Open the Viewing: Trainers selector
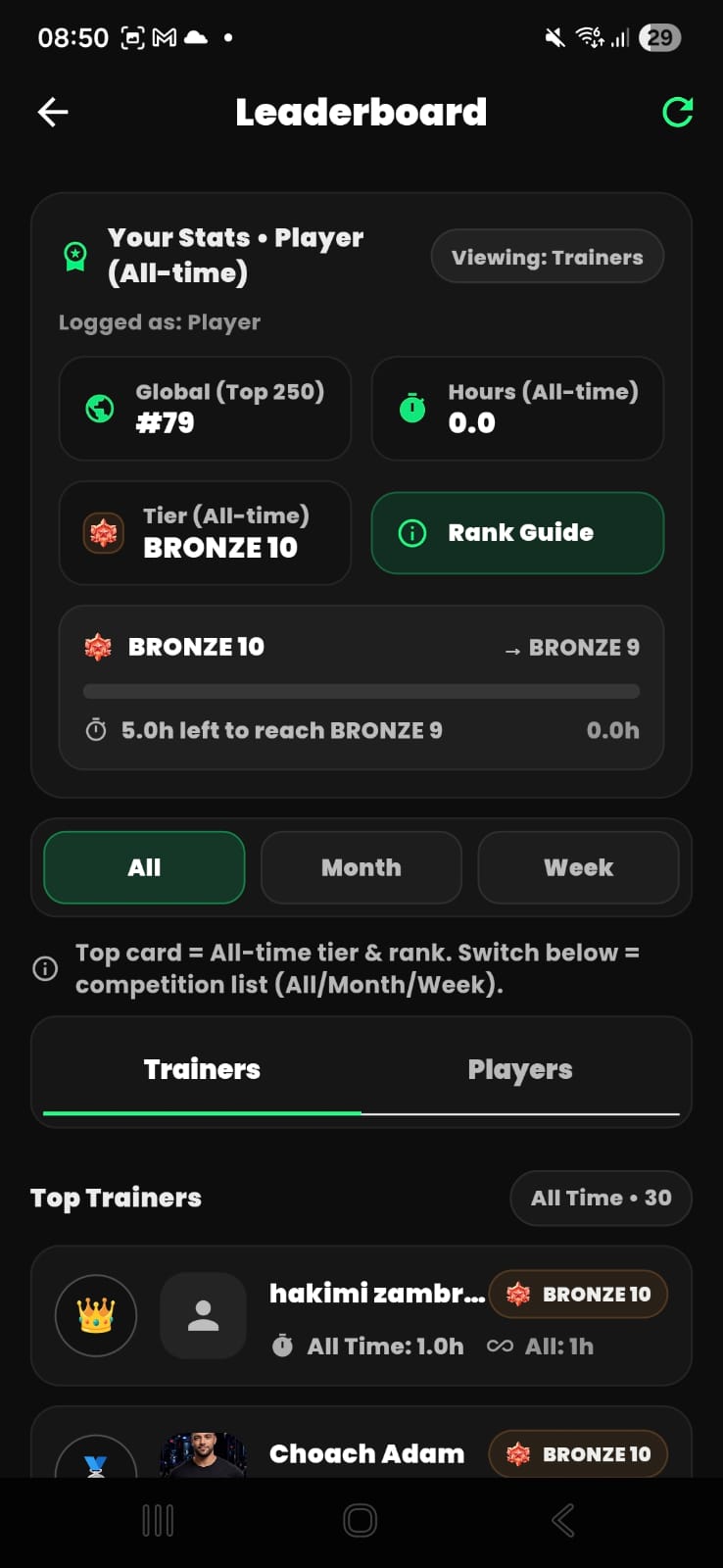The width and height of the screenshot is (723, 1568). [x=547, y=256]
